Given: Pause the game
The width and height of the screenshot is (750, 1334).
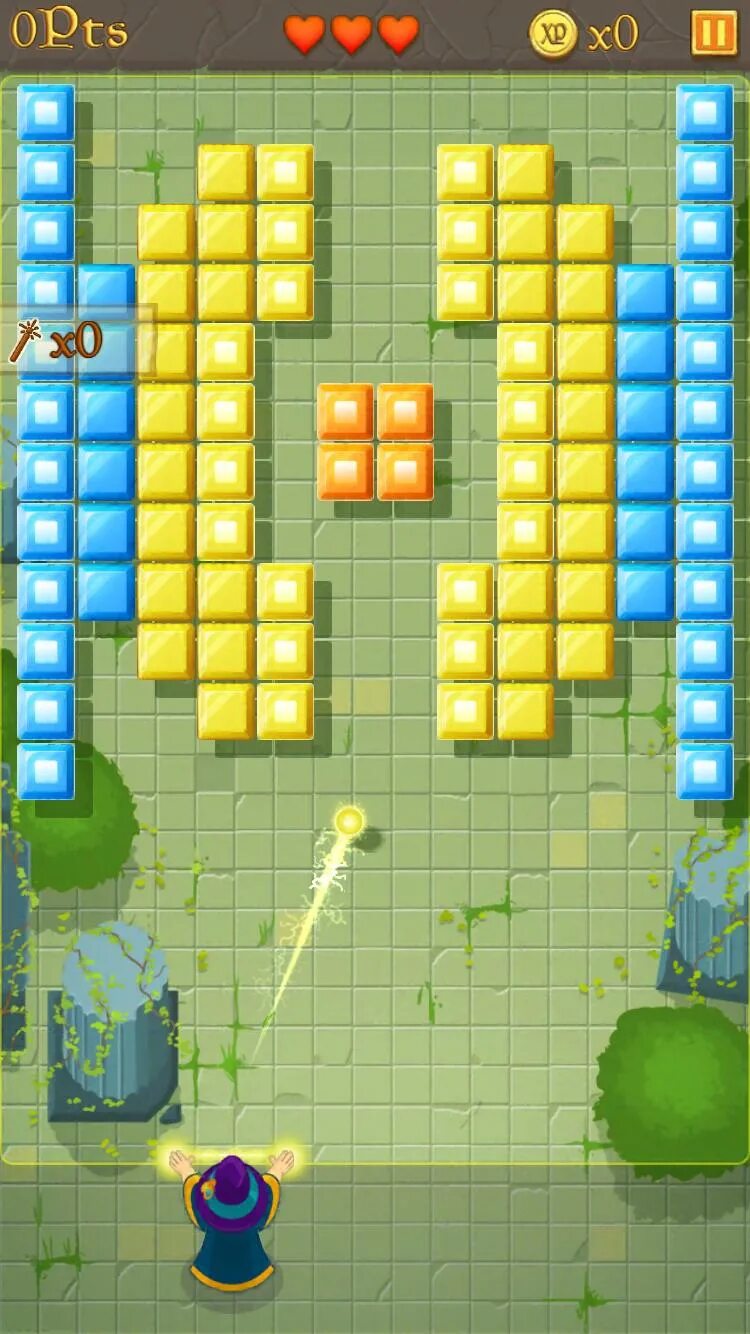Looking at the screenshot, I should click(x=714, y=33).
